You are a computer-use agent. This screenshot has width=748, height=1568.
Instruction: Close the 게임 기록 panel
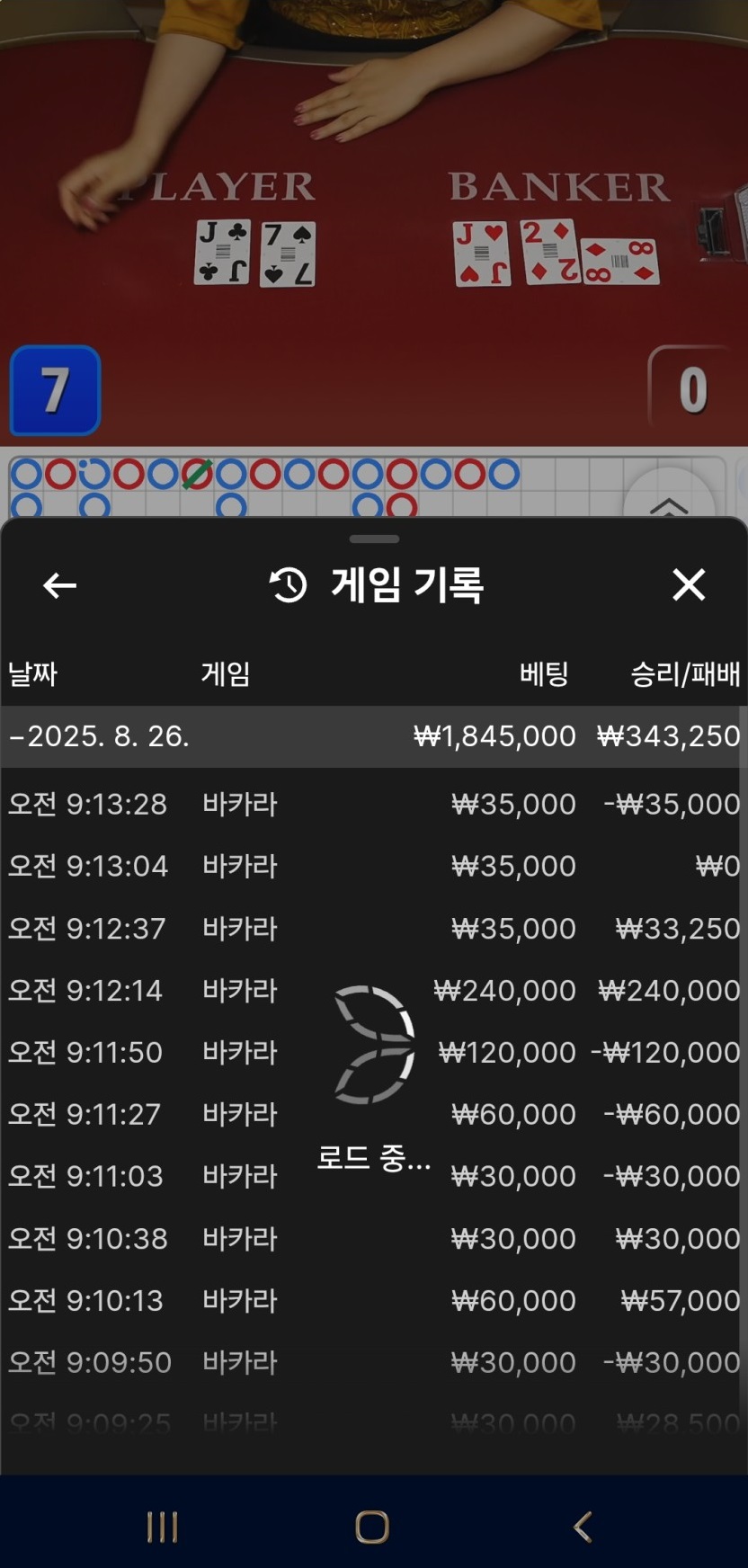pyautogui.click(x=689, y=585)
